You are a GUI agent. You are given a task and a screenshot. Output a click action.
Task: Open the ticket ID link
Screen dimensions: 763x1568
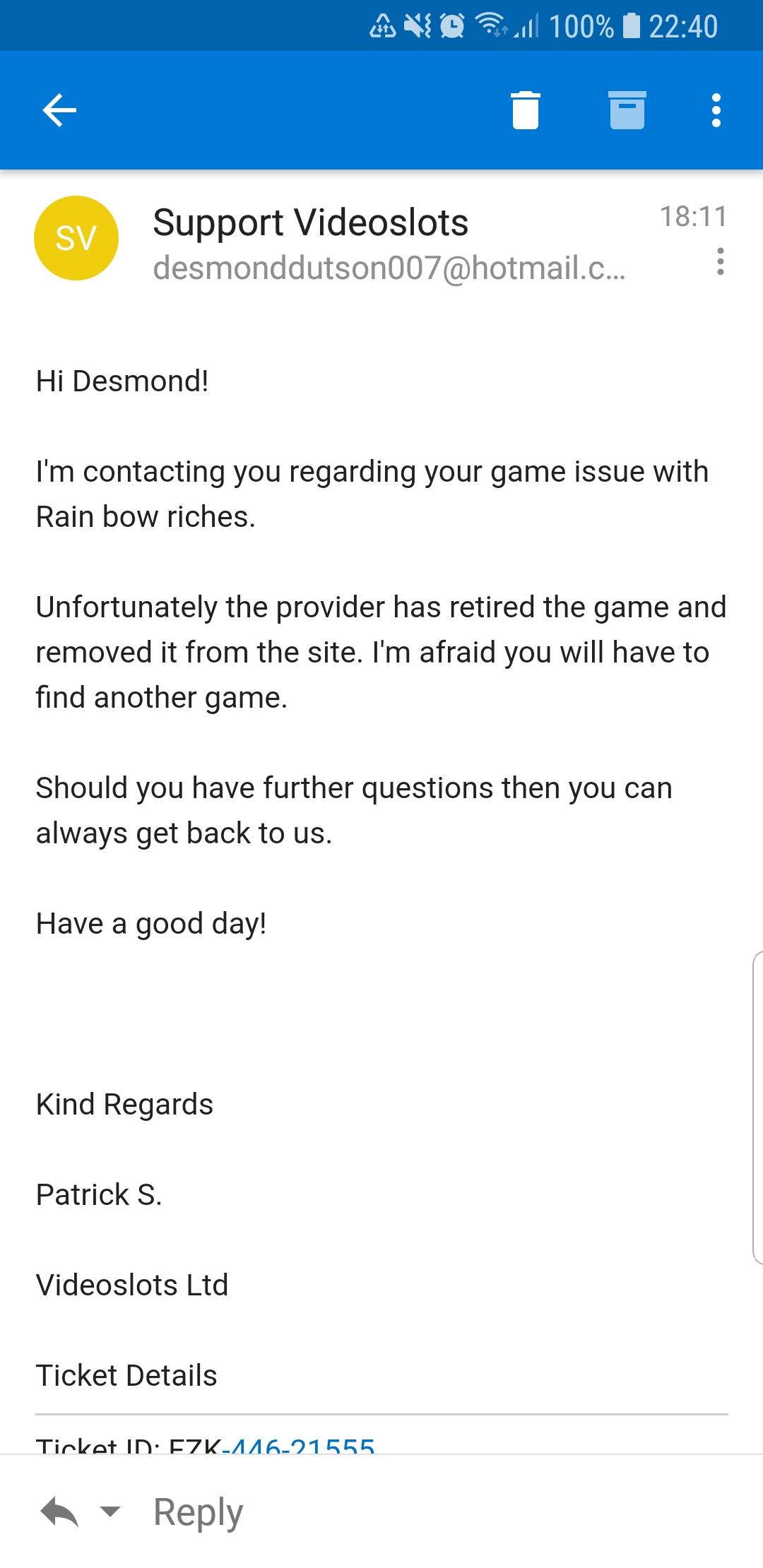(300, 1446)
